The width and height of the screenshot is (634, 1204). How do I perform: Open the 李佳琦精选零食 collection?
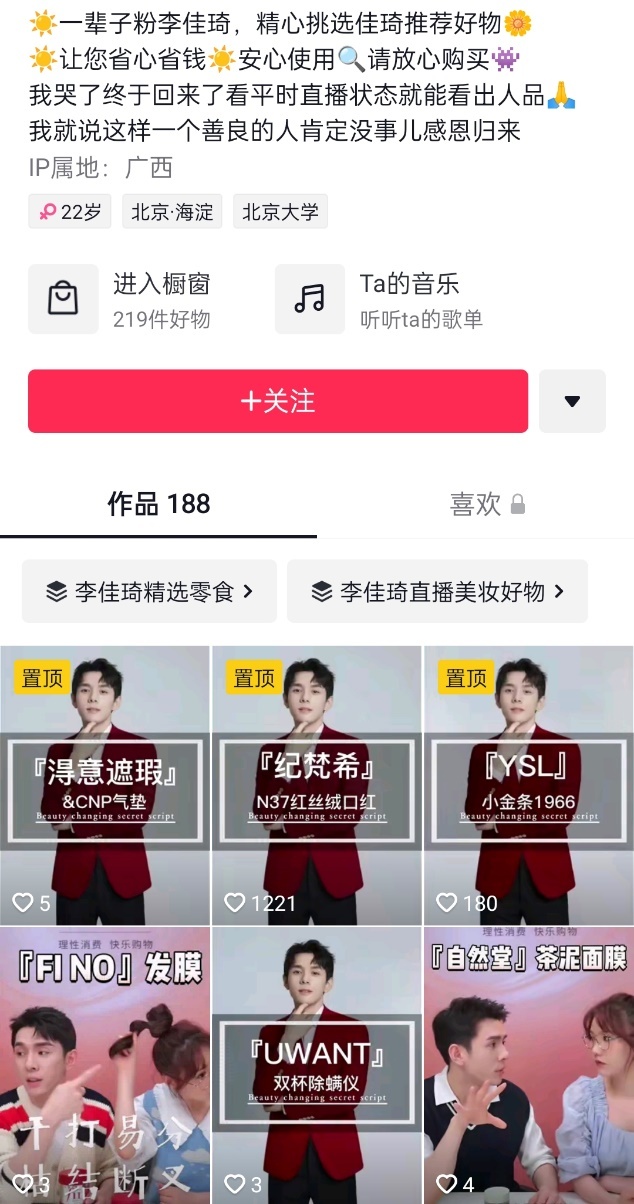point(149,592)
